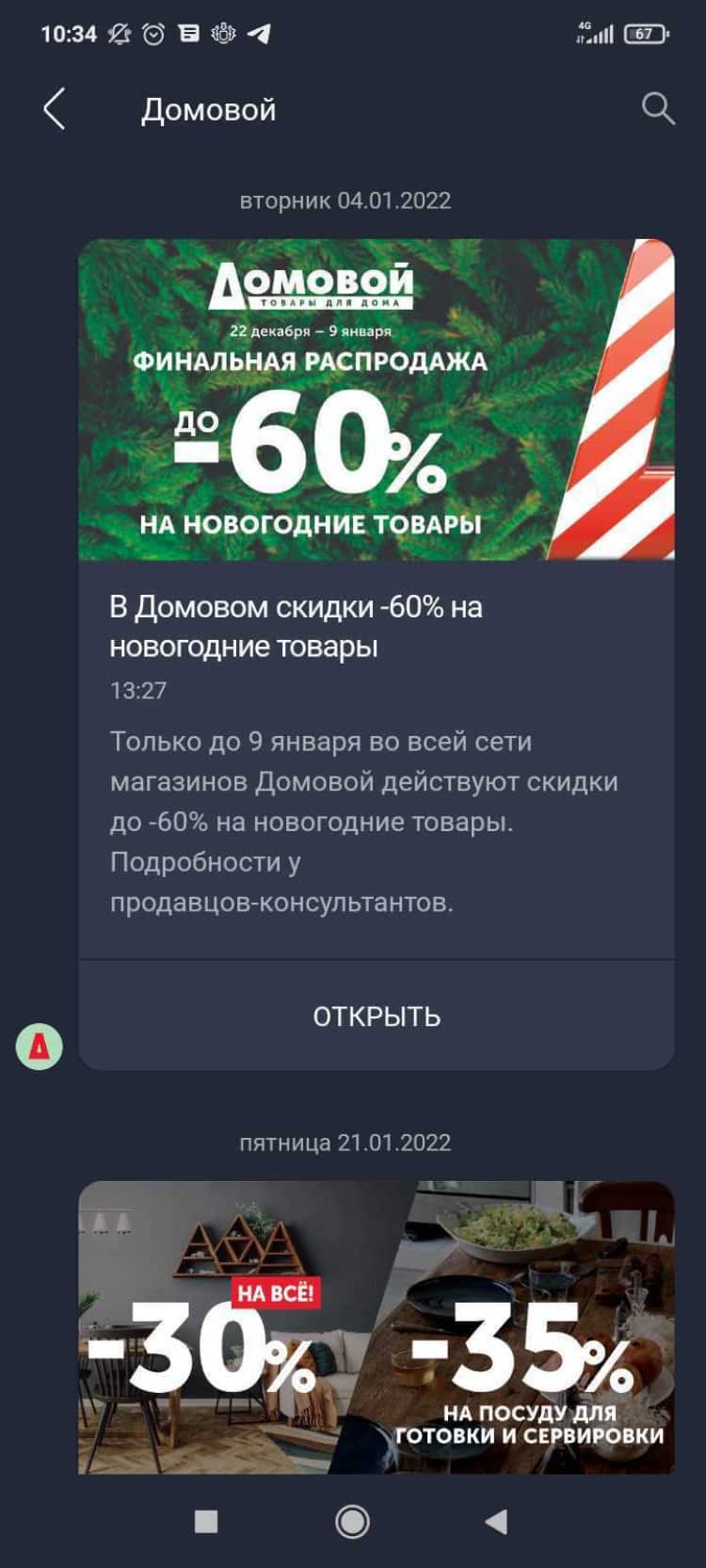Tap the Домовой sender avatar
Image resolution: width=706 pixels, height=1568 pixels.
point(40,1047)
